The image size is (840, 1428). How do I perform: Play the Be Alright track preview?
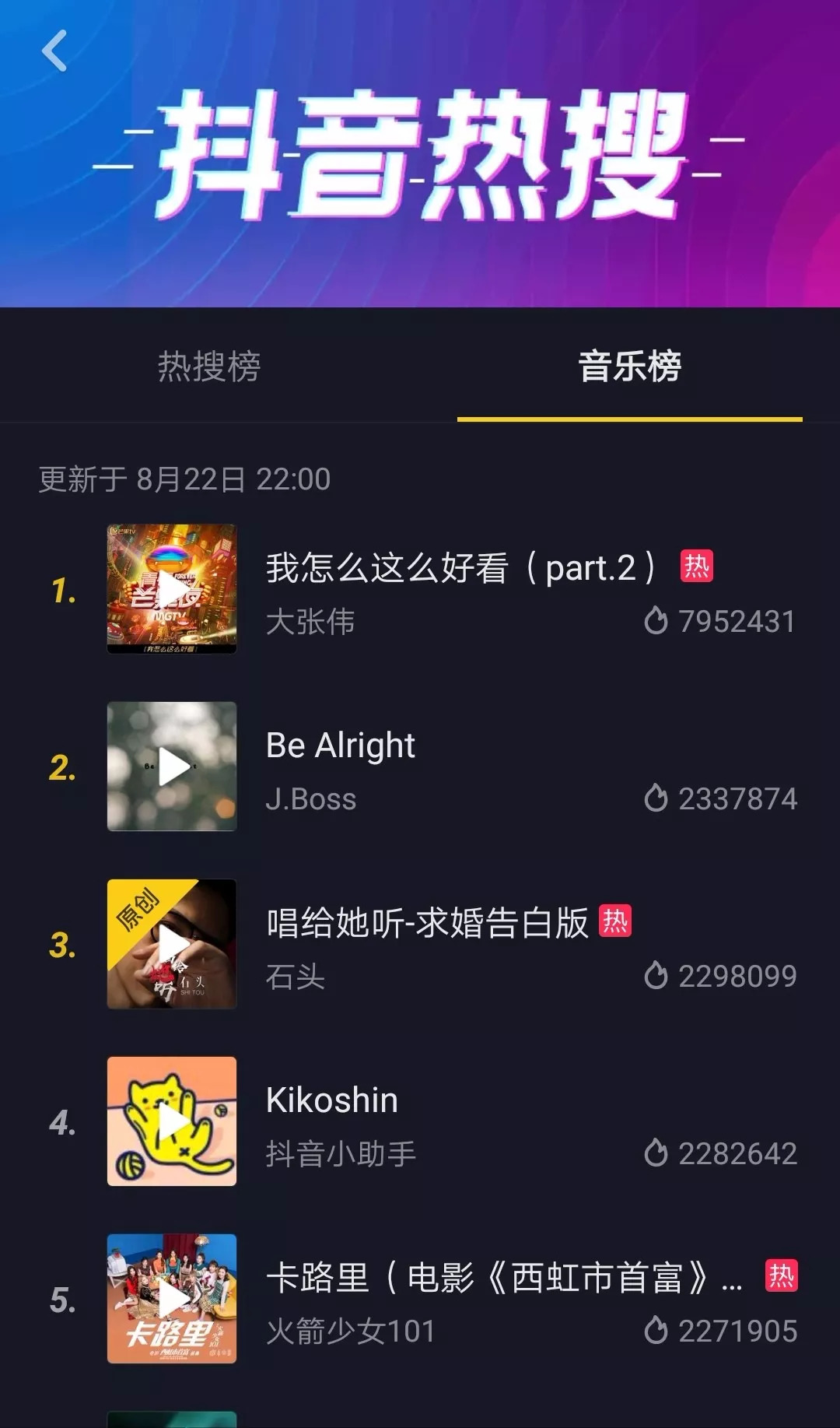[172, 767]
